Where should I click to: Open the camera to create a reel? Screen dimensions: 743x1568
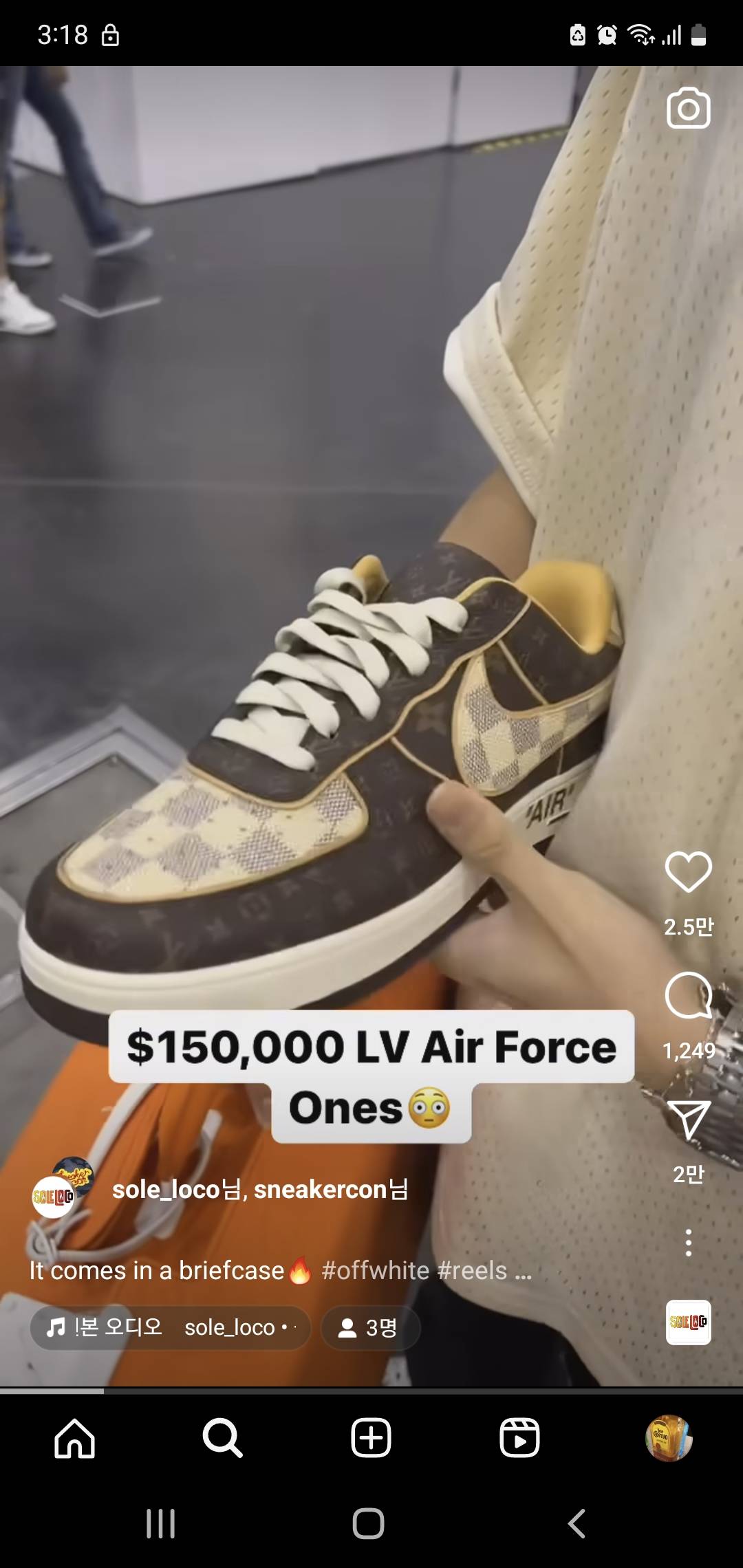[688, 108]
